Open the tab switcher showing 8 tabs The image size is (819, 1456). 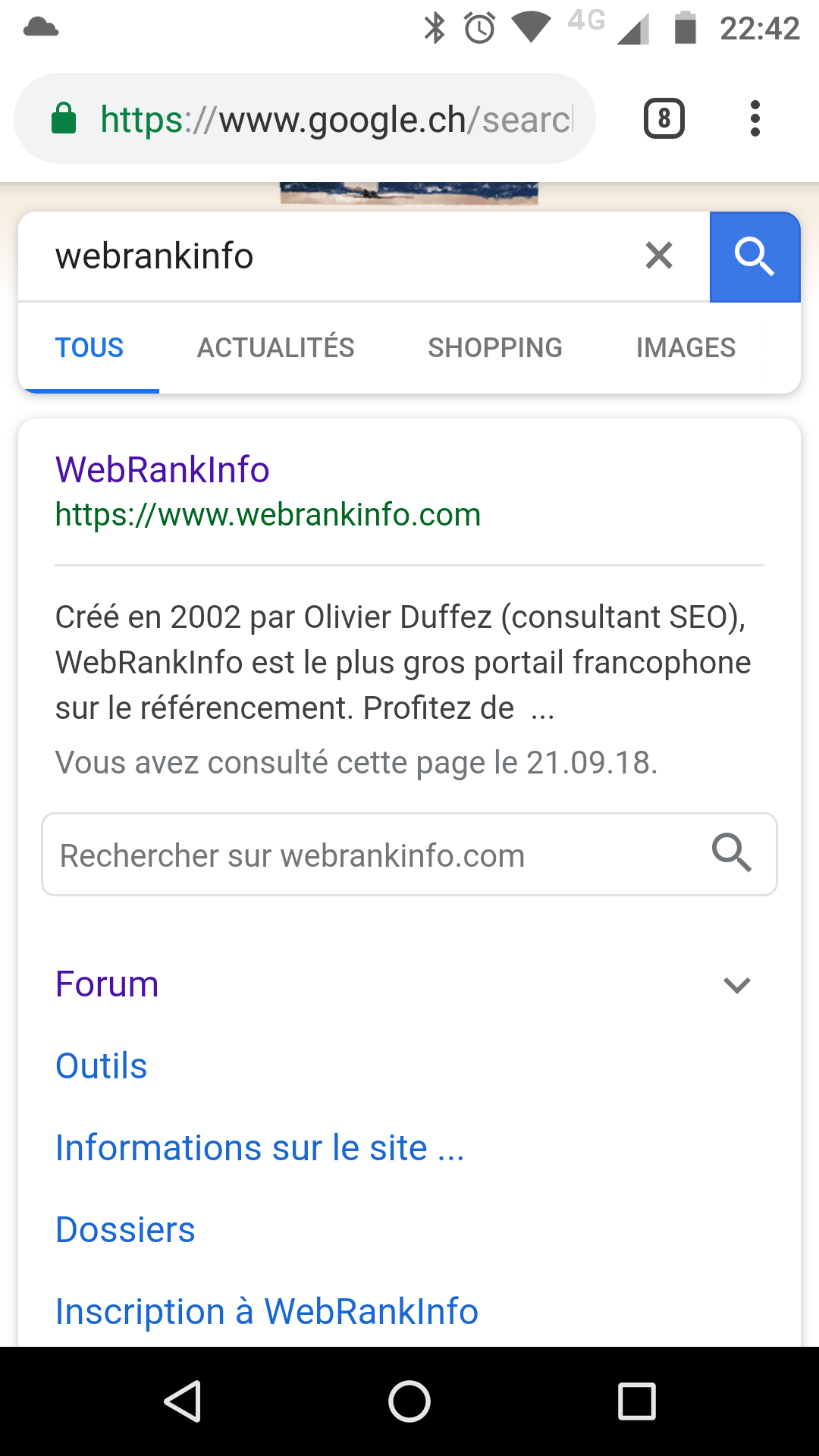[x=664, y=119]
